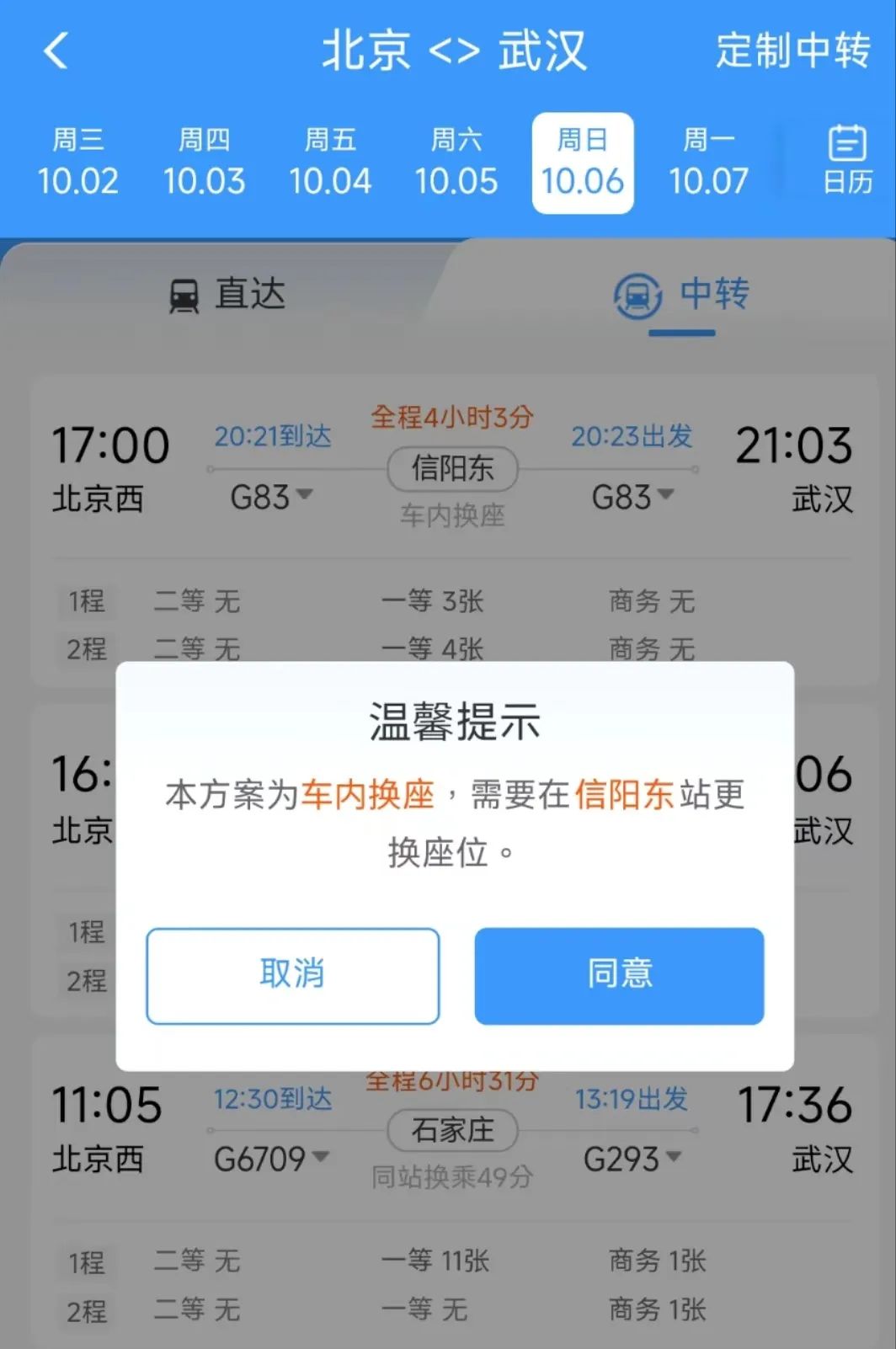
Task: Click the 信阳东 transfer station label
Action: [x=451, y=469]
